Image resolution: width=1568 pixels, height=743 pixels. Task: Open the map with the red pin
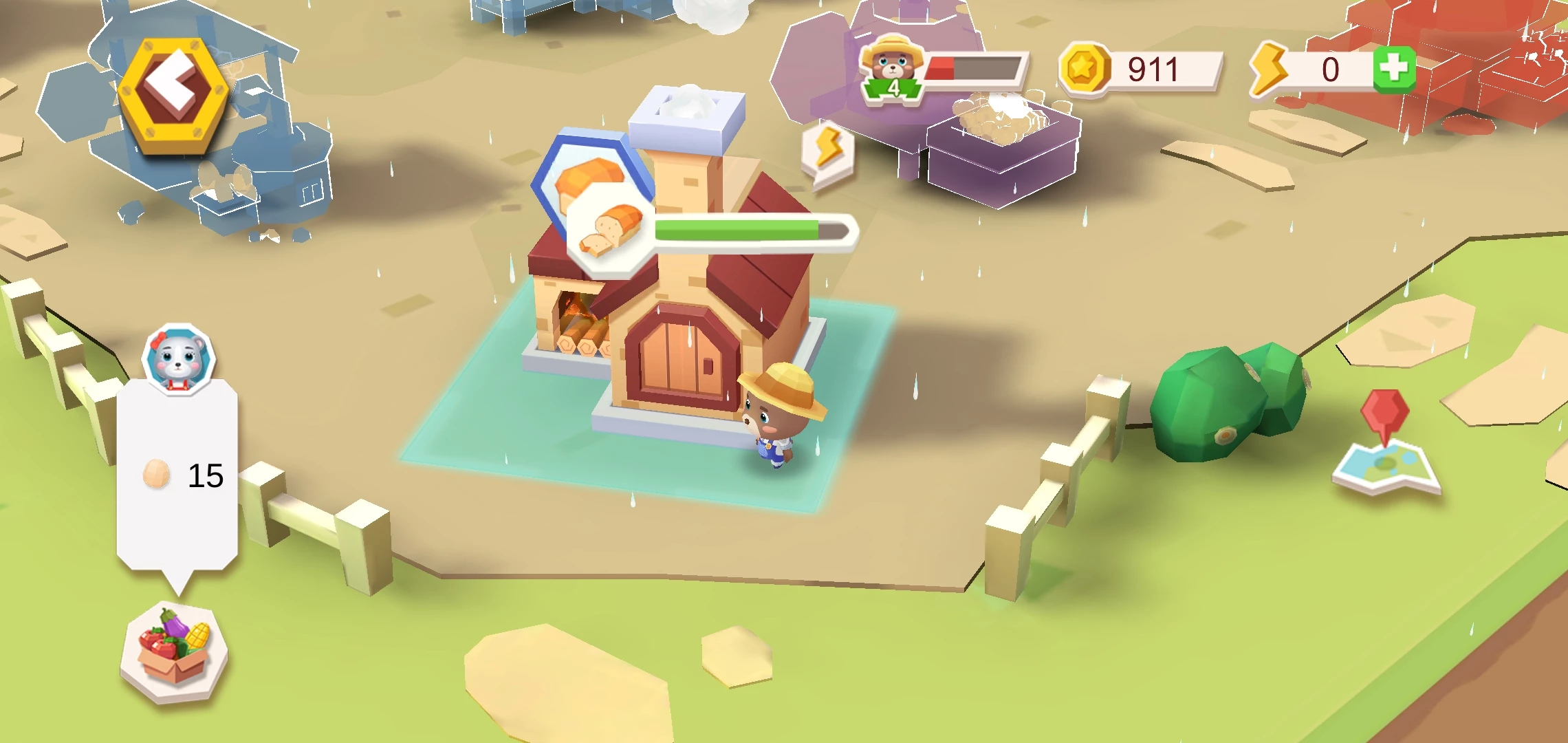1386,447
